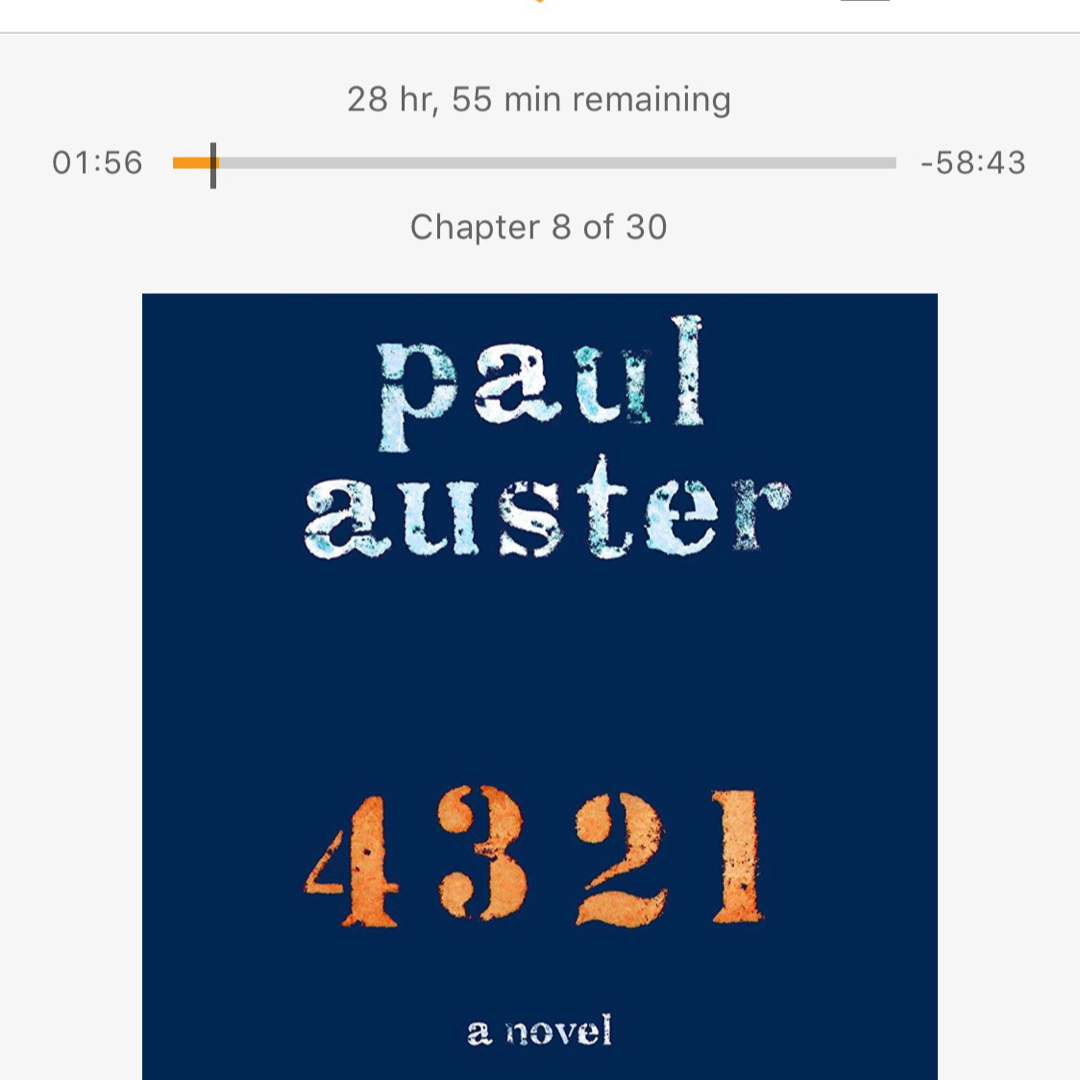The image size is (1080, 1080).
Task: Tap the chapter progress slider to seek
Action: [x=534, y=163]
